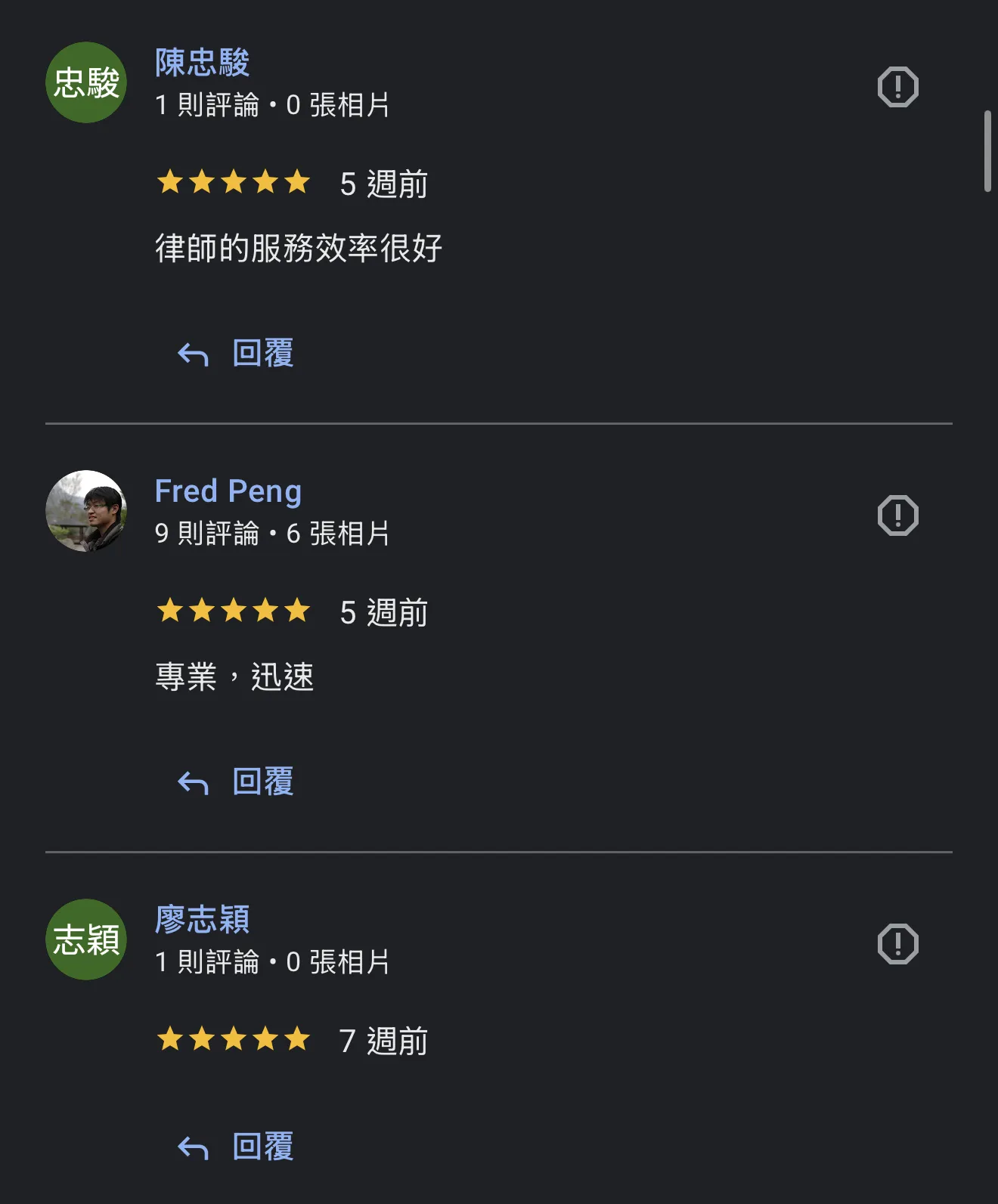The image size is (998, 1204).
Task: Report the review from 廖志穎
Action: (x=897, y=944)
